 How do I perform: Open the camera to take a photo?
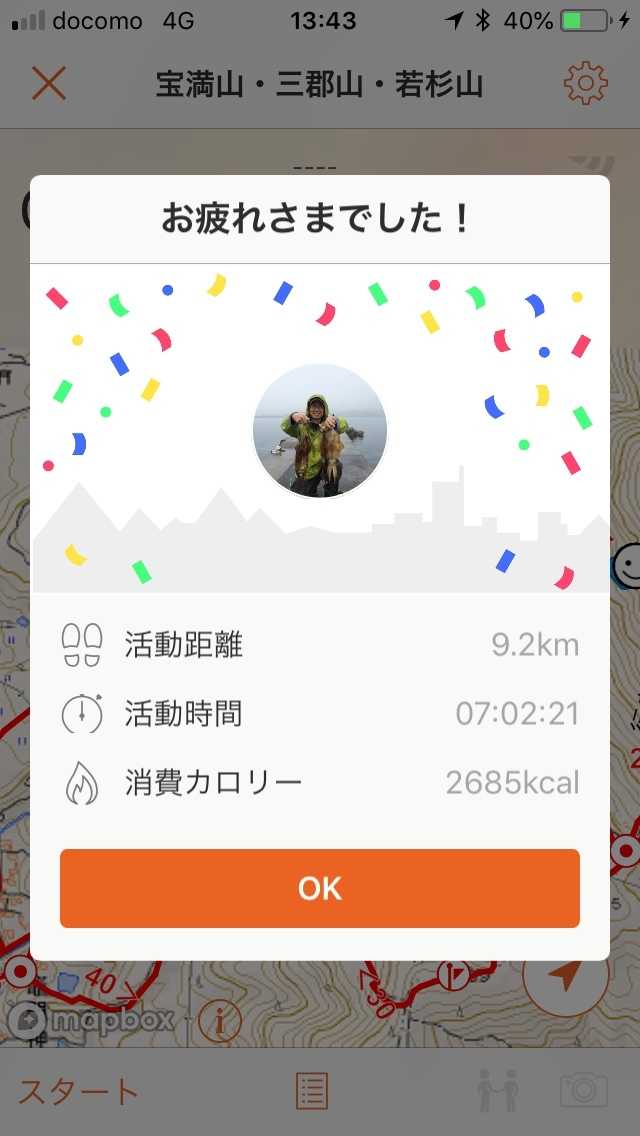[584, 1091]
